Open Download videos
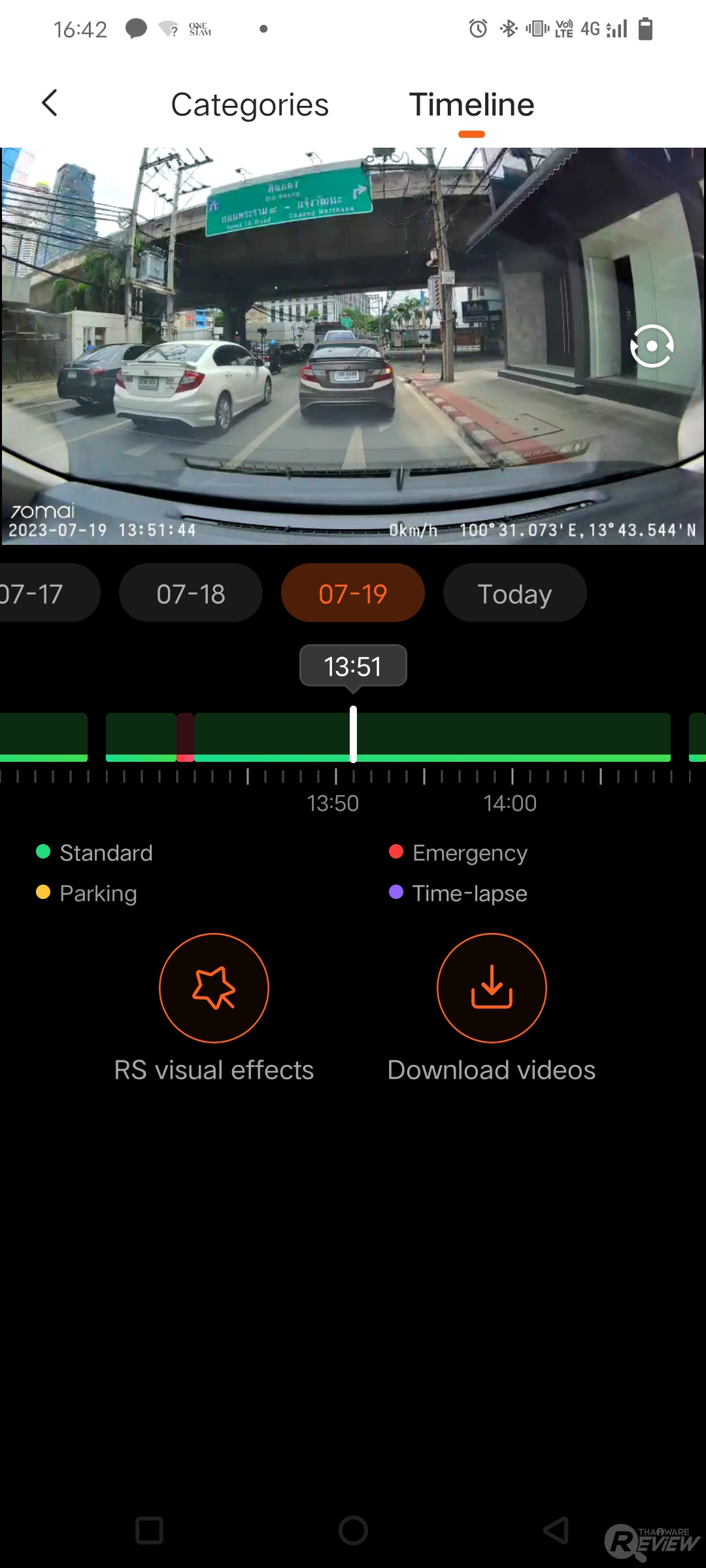The image size is (706, 1568). coord(492,988)
